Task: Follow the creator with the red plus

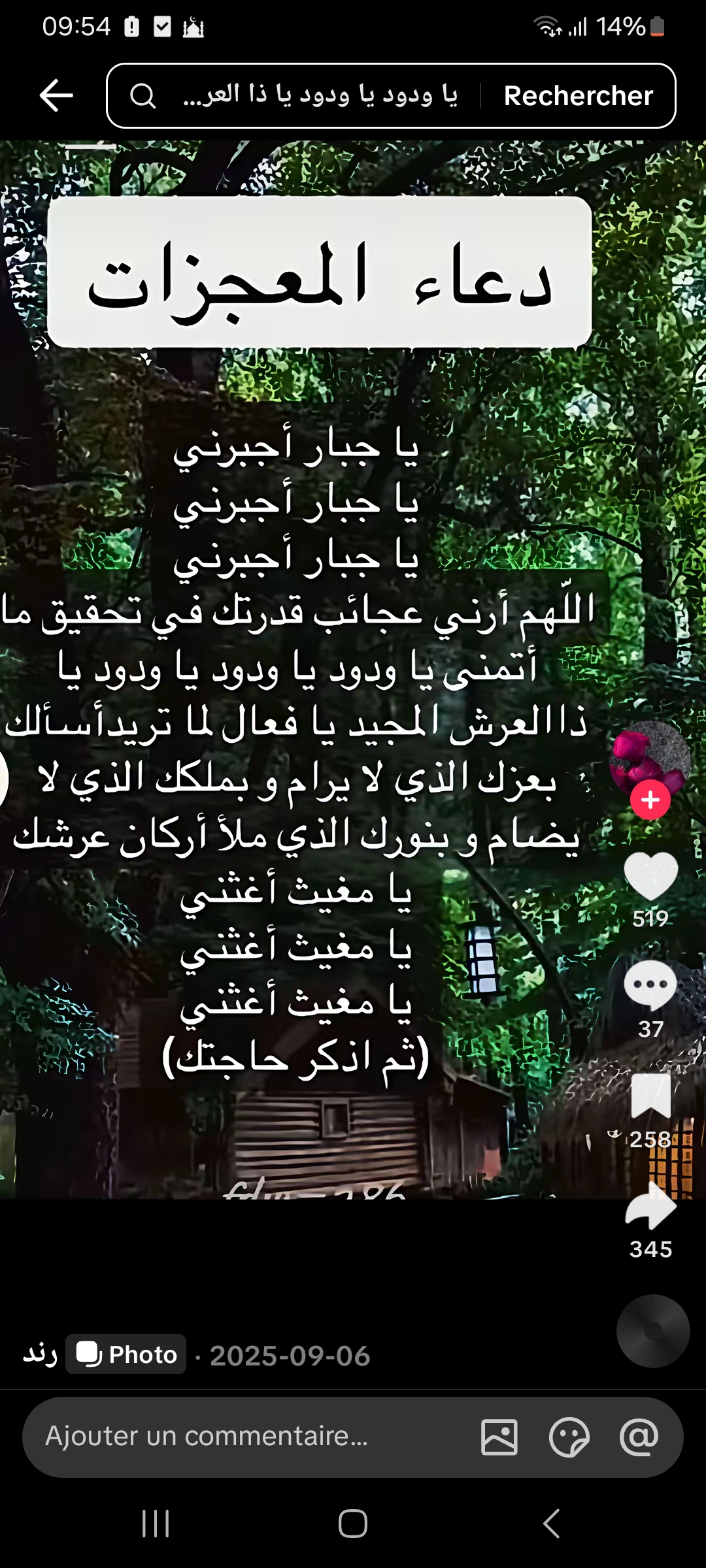Action: (x=650, y=800)
